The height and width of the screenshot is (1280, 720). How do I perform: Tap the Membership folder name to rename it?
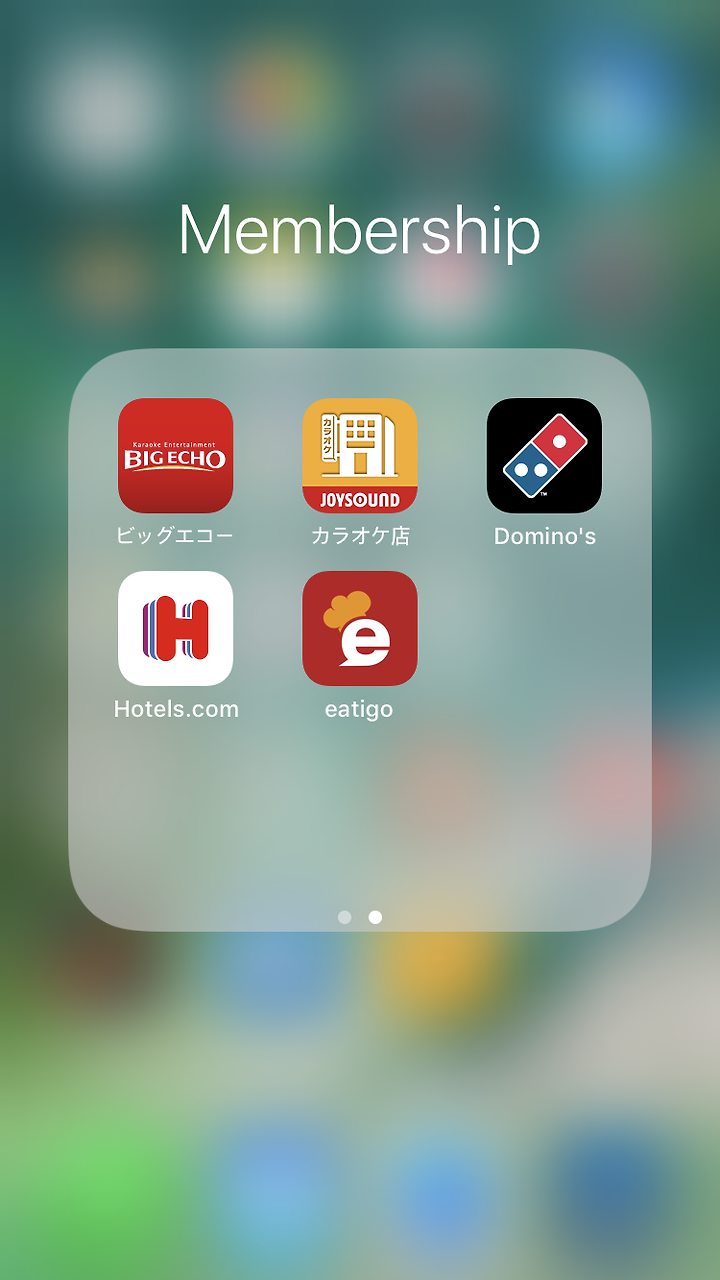359,230
